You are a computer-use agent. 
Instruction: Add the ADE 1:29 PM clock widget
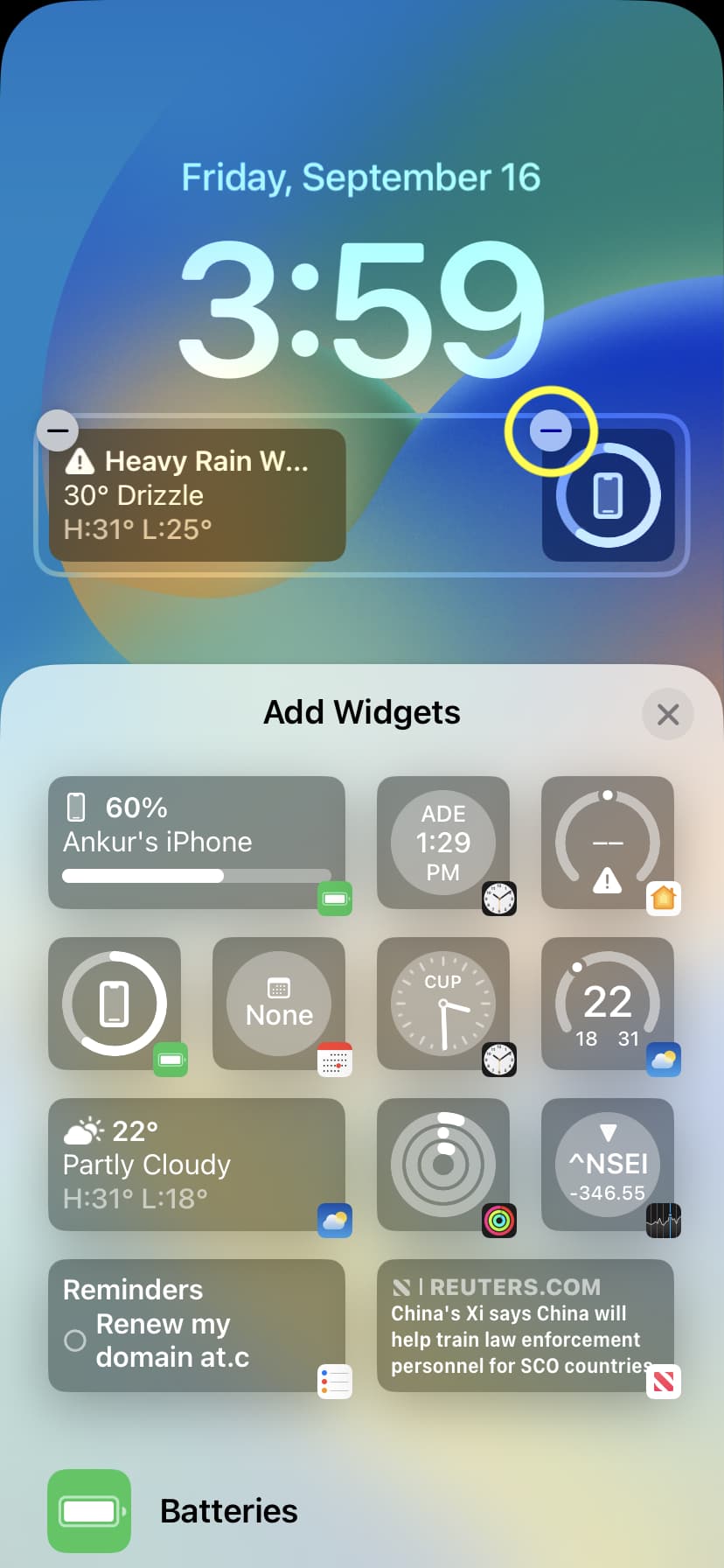[x=442, y=842]
